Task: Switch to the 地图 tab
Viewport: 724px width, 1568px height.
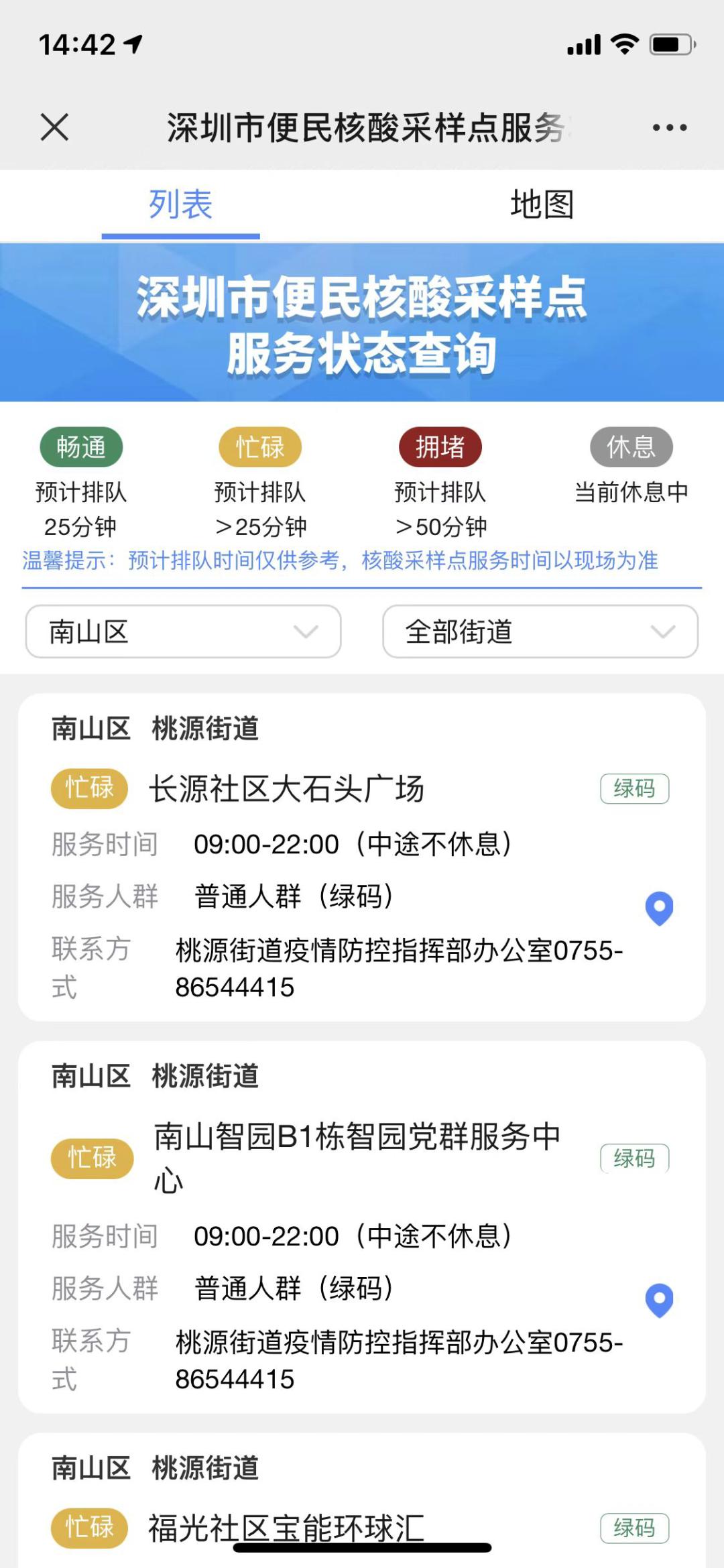Action: pos(542,204)
